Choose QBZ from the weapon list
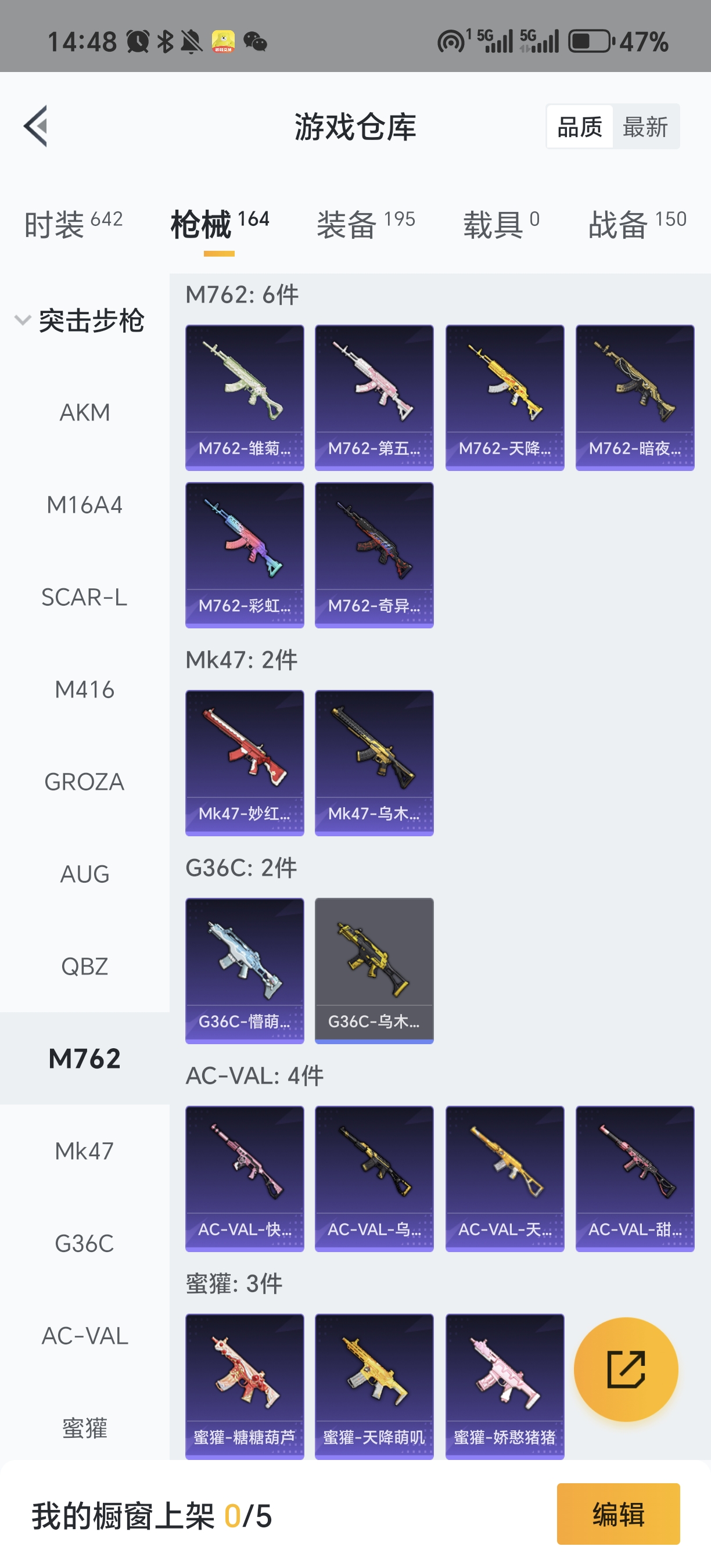711x1568 pixels. 85,966
